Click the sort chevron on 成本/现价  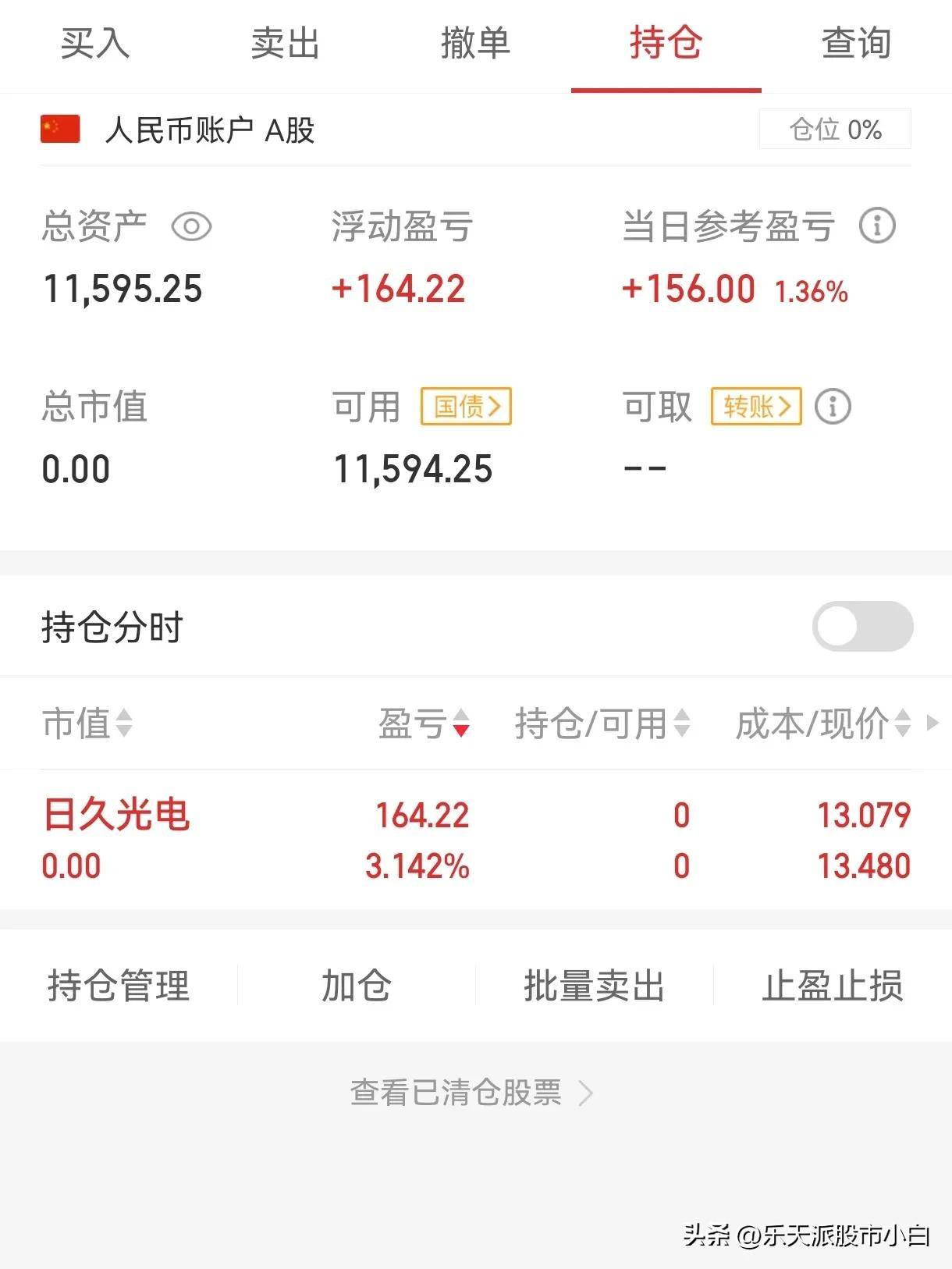[903, 725]
